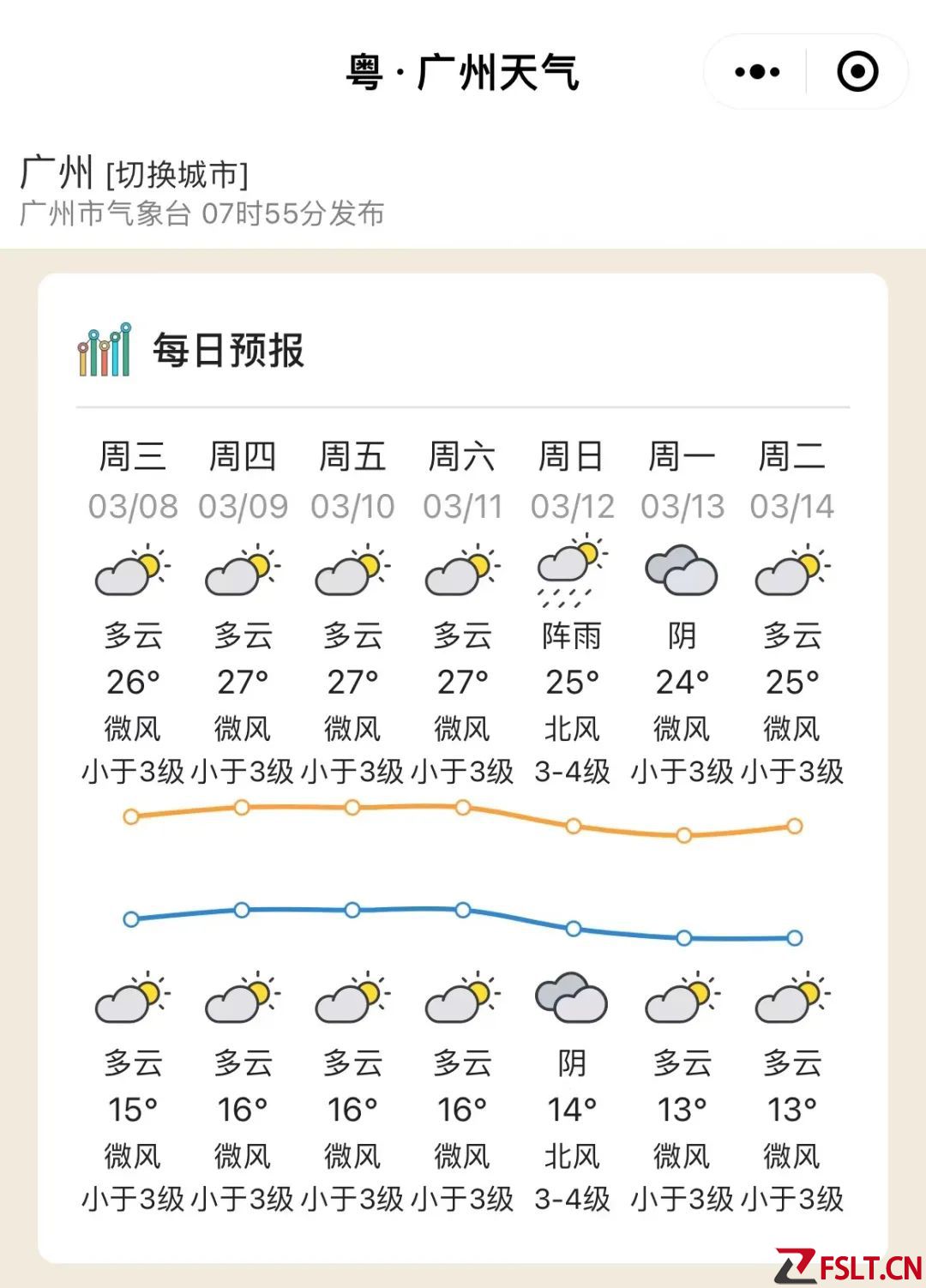The height and width of the screenshot is (1288, 926).
Task: Close the mini program with the circle button
Action: coord(857,72)
